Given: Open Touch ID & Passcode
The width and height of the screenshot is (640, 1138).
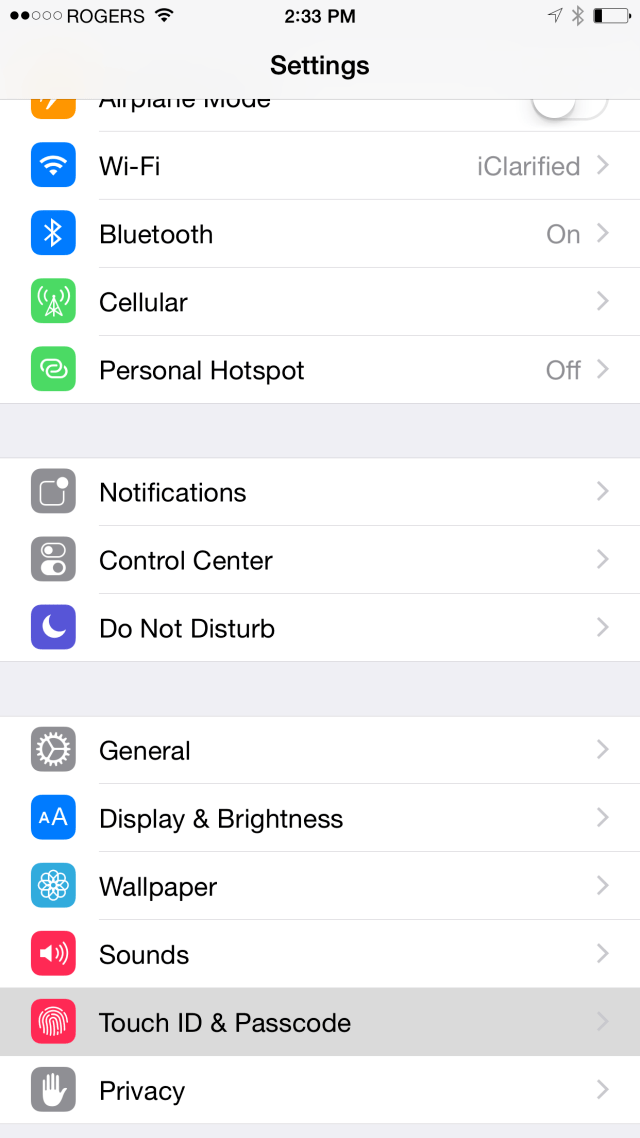Looking at the screenshot, I should (320, 1022).
